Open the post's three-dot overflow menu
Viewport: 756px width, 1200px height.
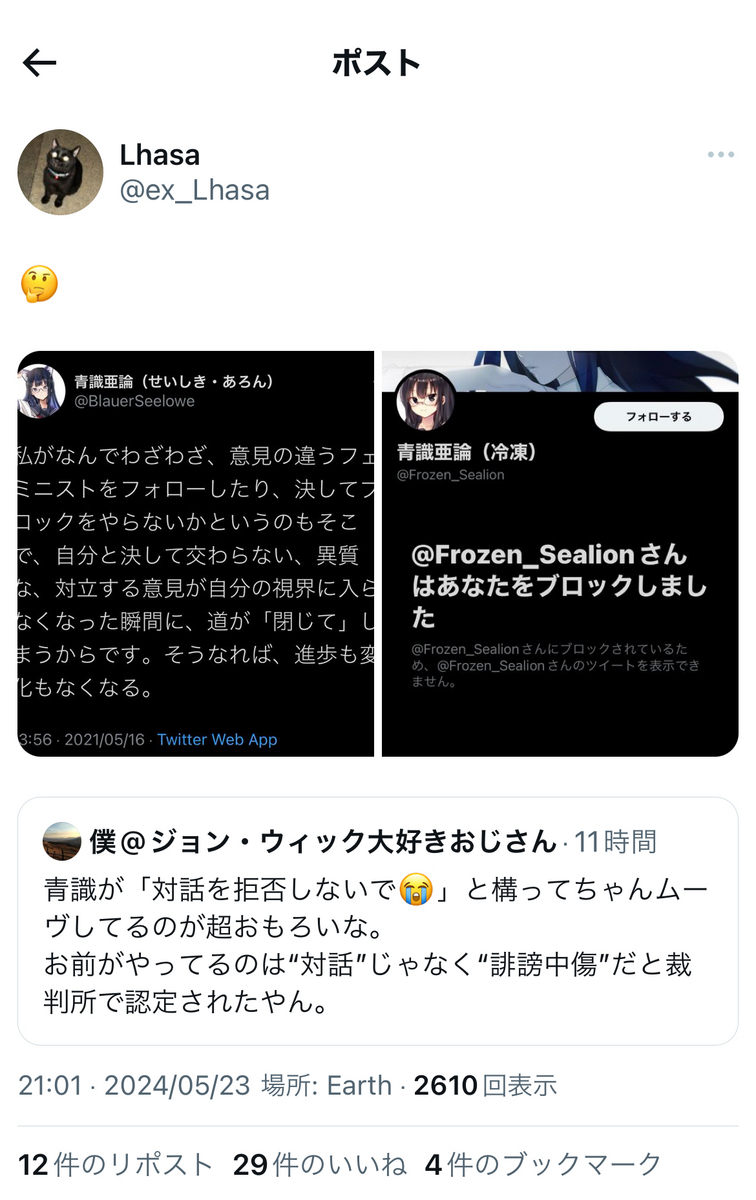[x=720, y=155]
